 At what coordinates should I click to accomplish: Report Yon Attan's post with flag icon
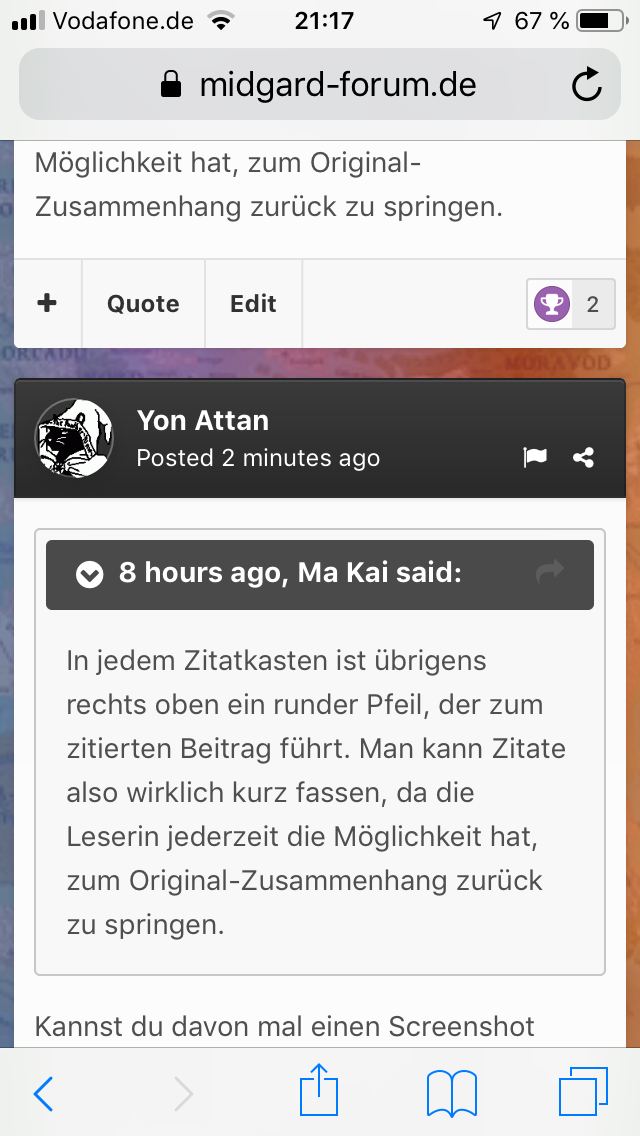(535, 457)
